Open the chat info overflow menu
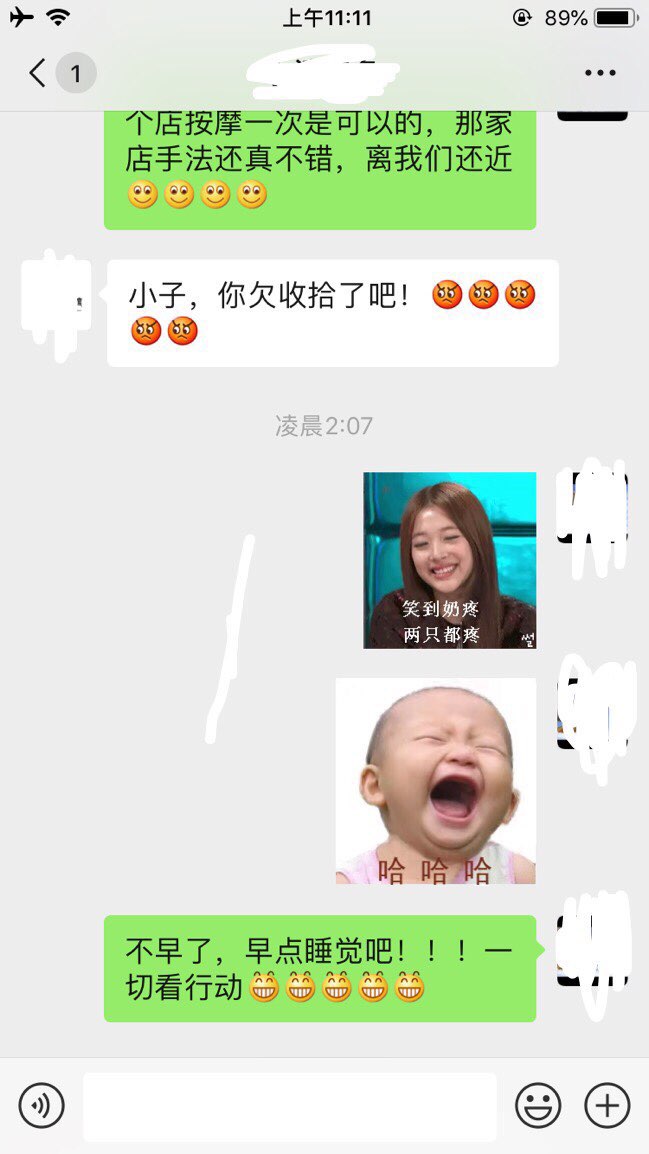This screenshot has height=1154, width=649. [x=600, y=73]
